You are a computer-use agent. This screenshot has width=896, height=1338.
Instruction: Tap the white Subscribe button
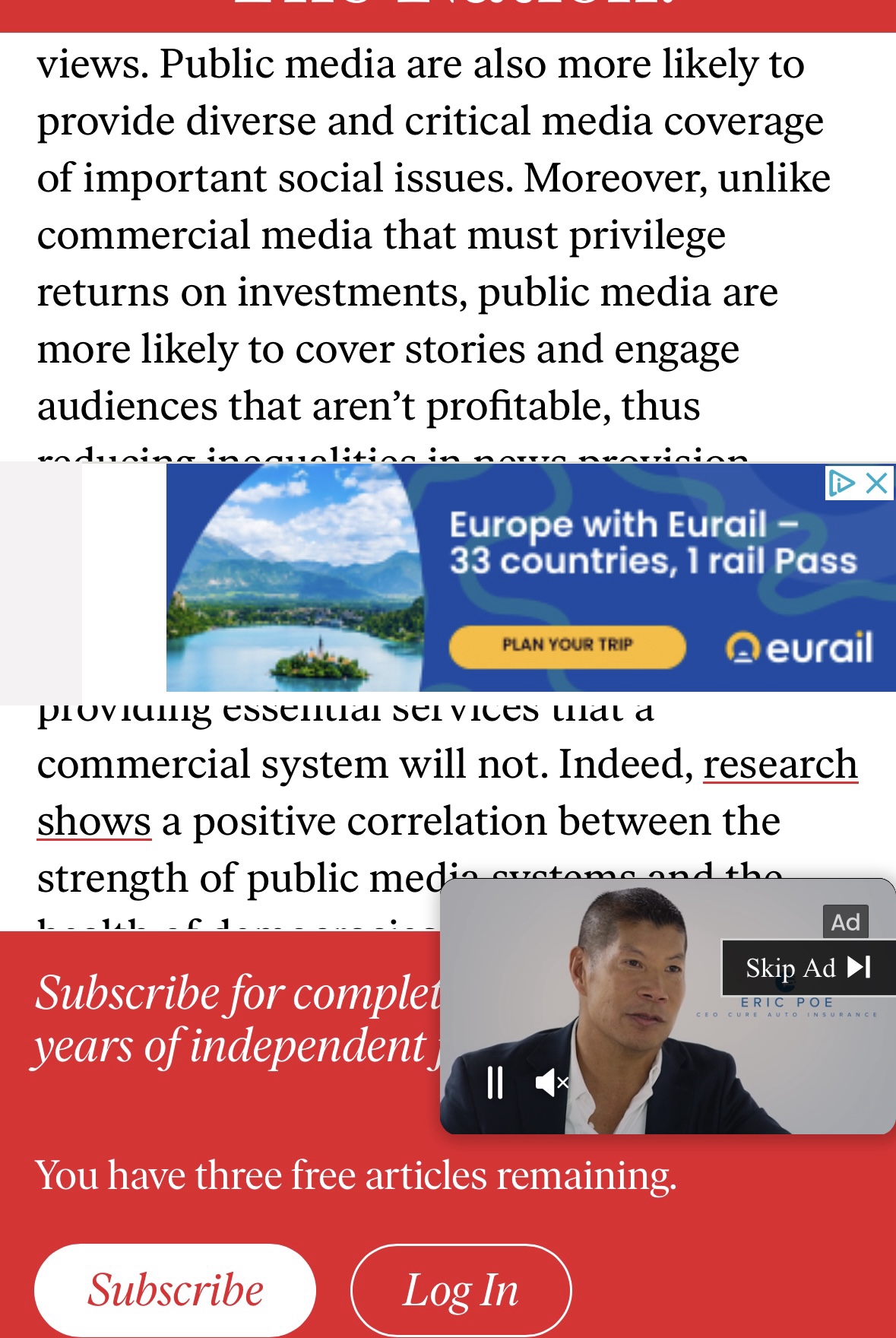175,1289
